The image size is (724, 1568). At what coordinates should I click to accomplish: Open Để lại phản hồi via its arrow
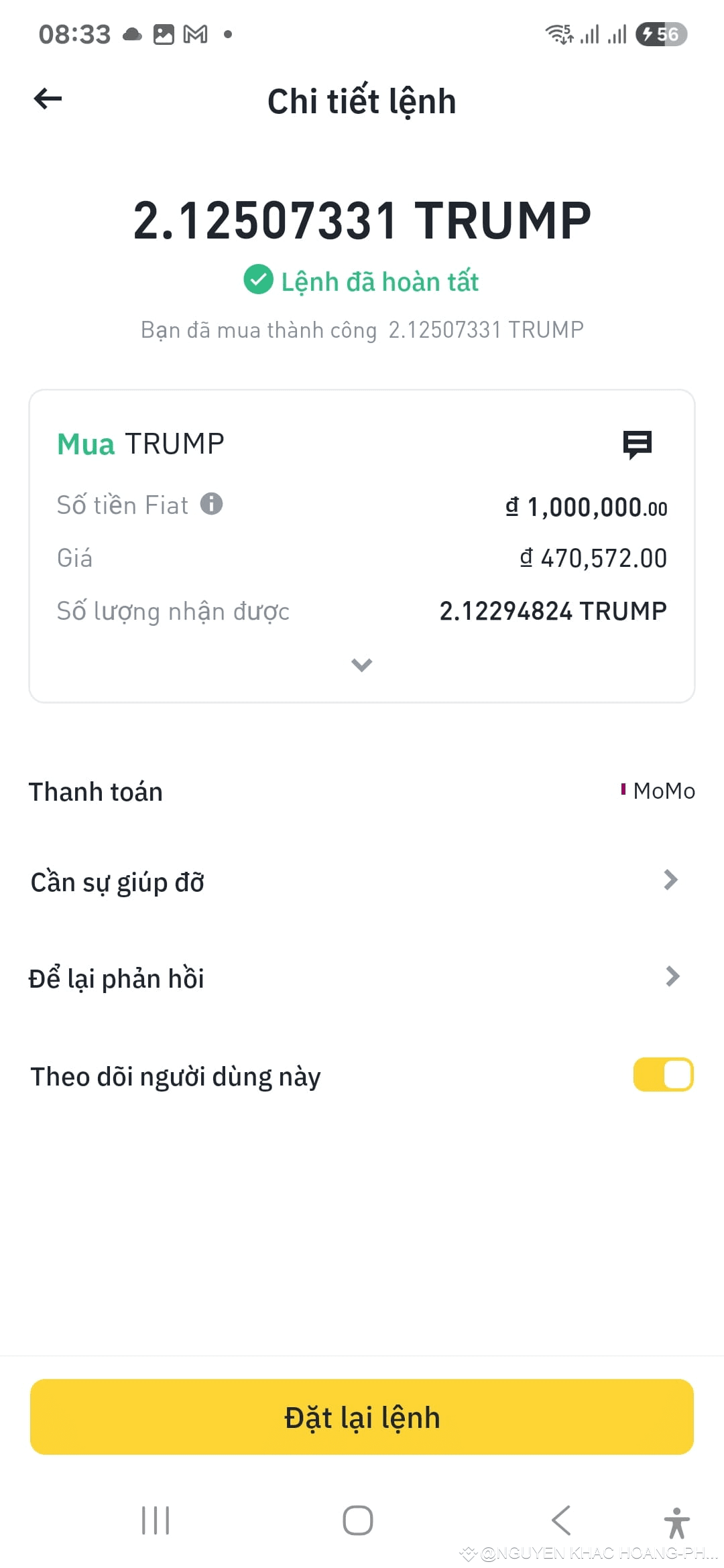point(670,977)
